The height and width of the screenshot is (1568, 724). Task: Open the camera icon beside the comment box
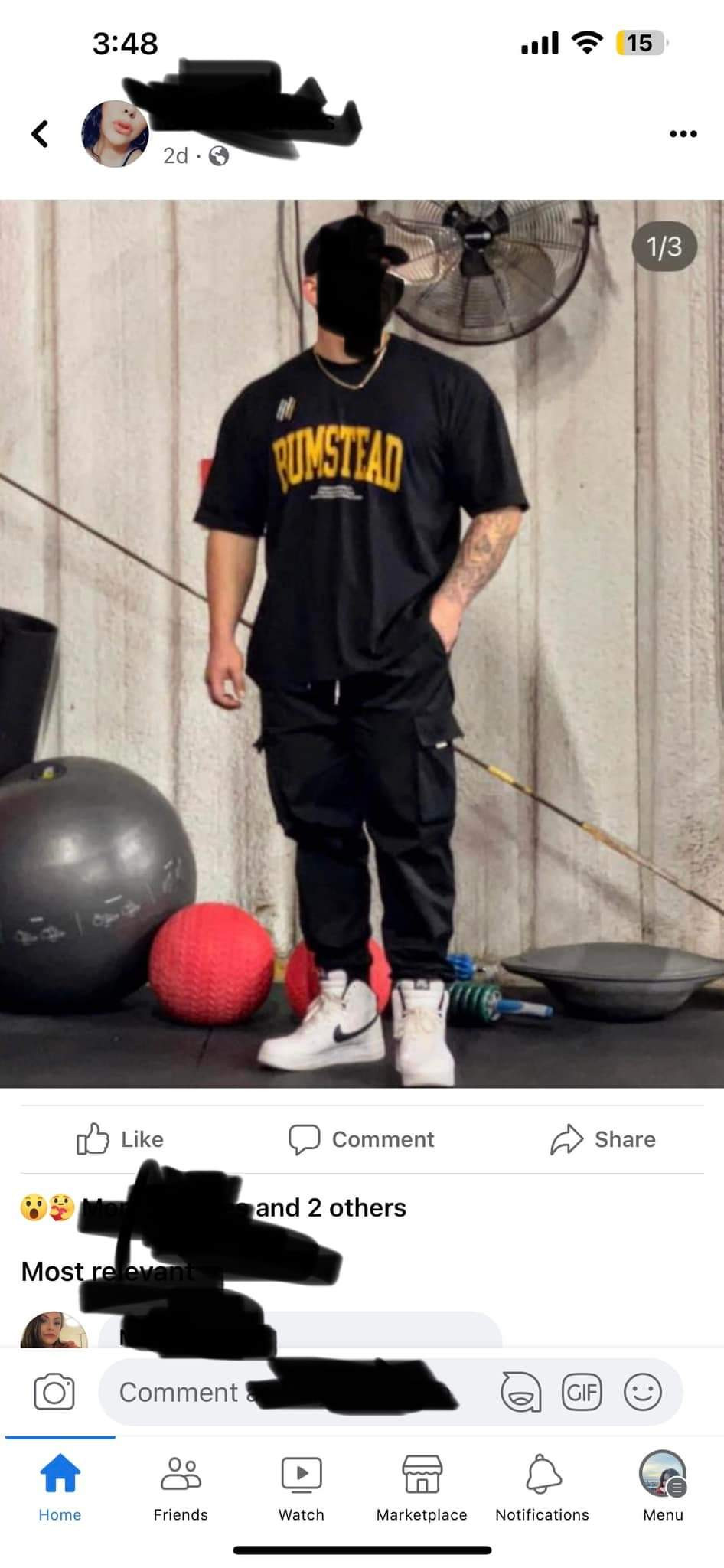tap(54, 1391)
